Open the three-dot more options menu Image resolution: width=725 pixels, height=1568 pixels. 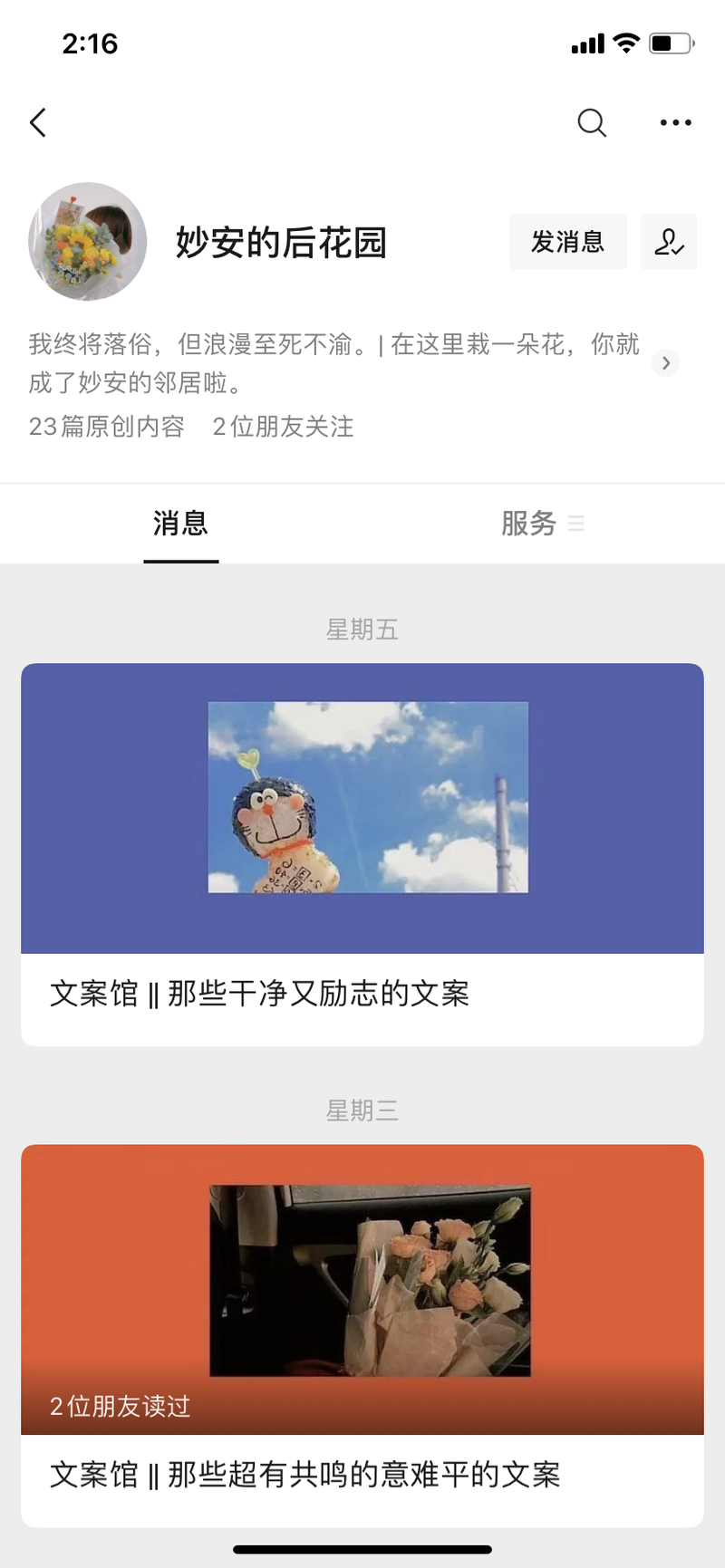[675, 122]
